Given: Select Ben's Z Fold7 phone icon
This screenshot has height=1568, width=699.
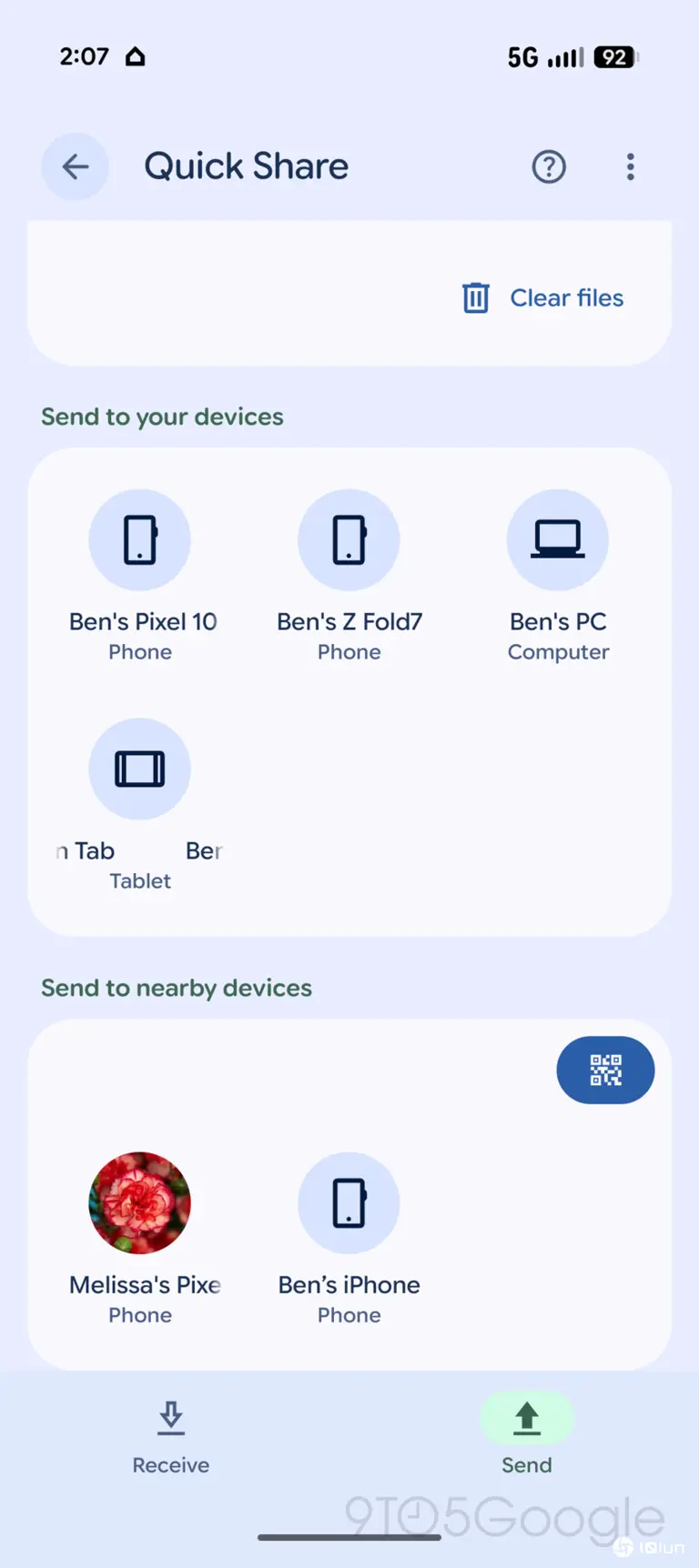Looking at the screenshot, I should (349, 539).
